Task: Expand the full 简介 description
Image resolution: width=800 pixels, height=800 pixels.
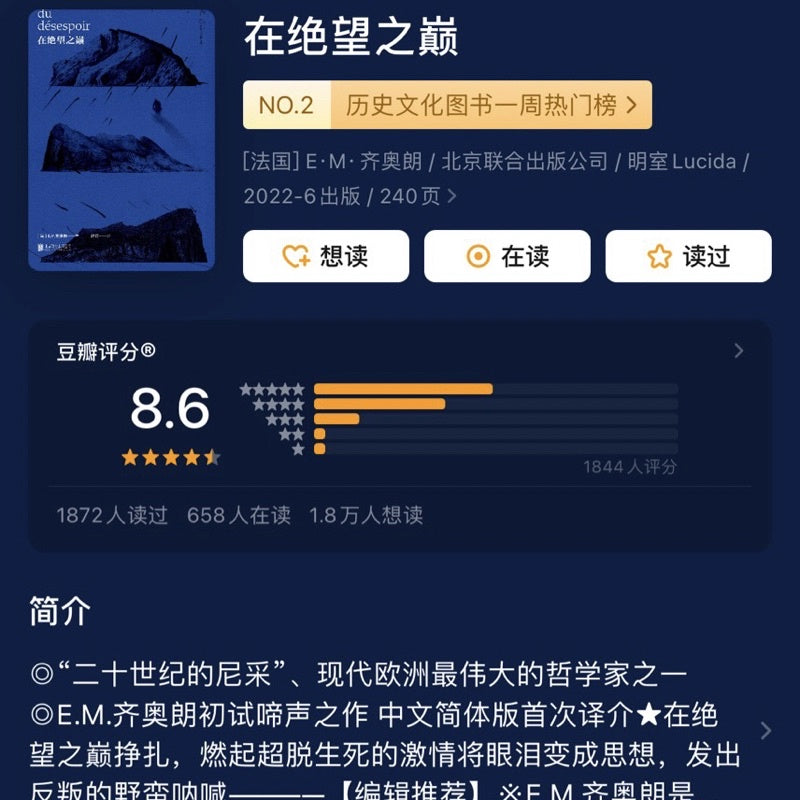Action: click(x=766, y=730)
